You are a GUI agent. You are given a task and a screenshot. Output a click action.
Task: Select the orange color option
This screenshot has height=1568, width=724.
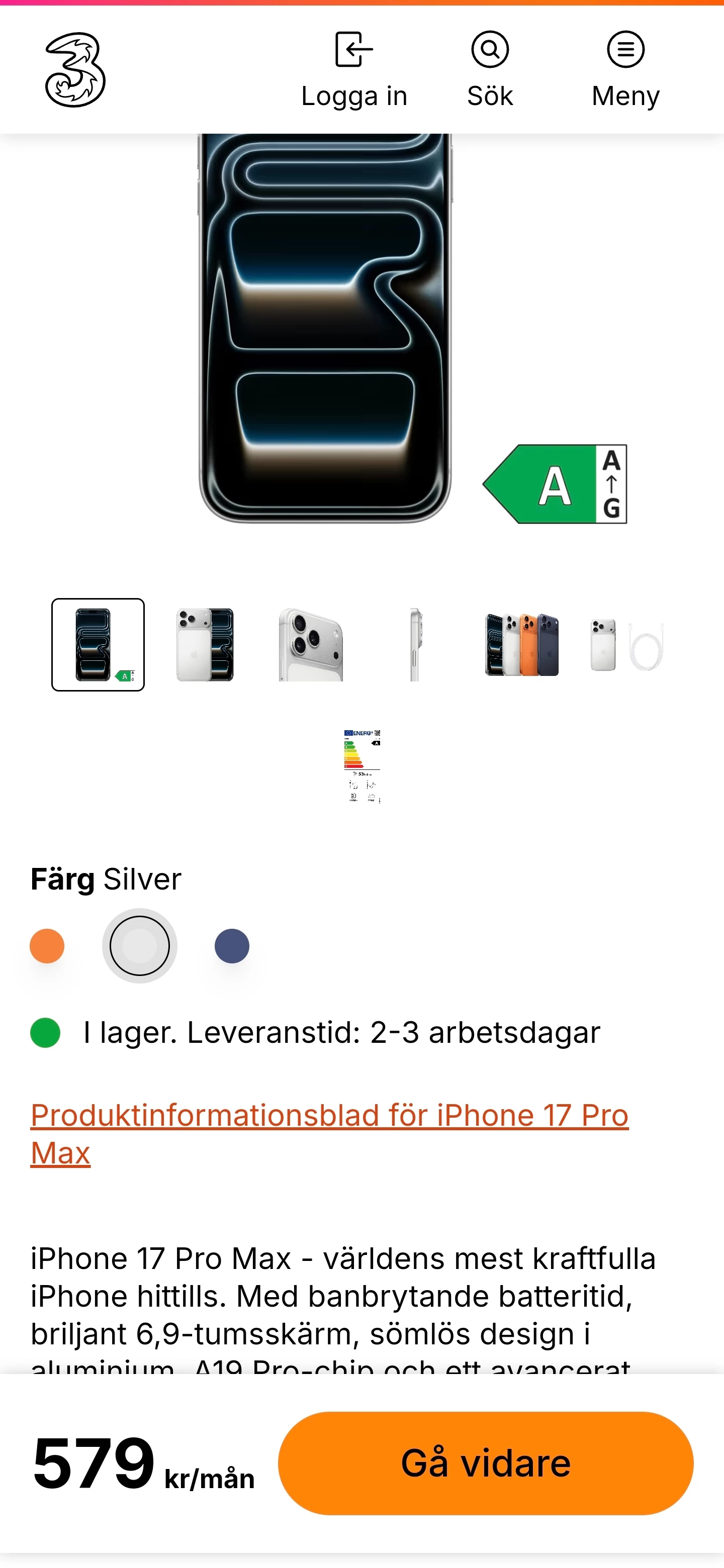point(47,946)
